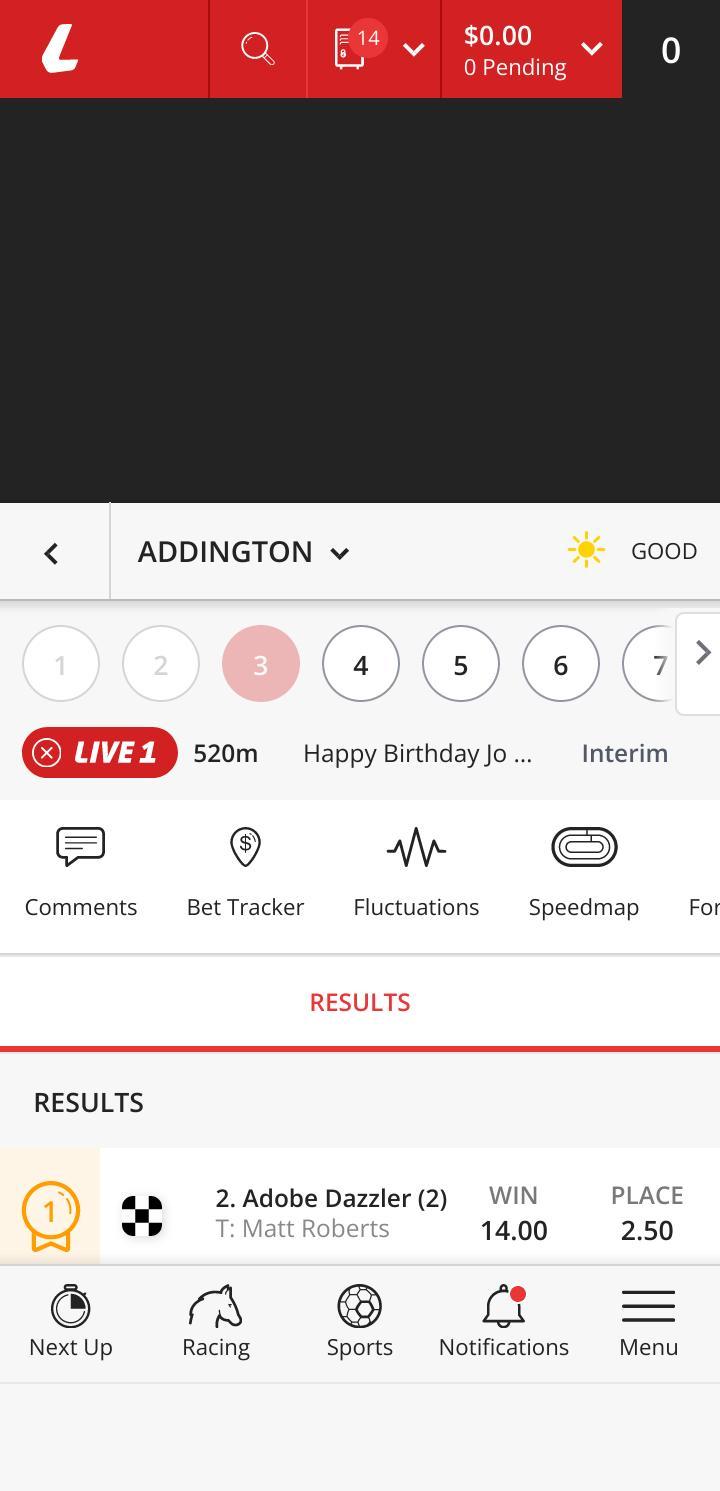Open Notifications from the bottom bar
The height and width of the screenshot is (1491, 720).
[503, 1322]
